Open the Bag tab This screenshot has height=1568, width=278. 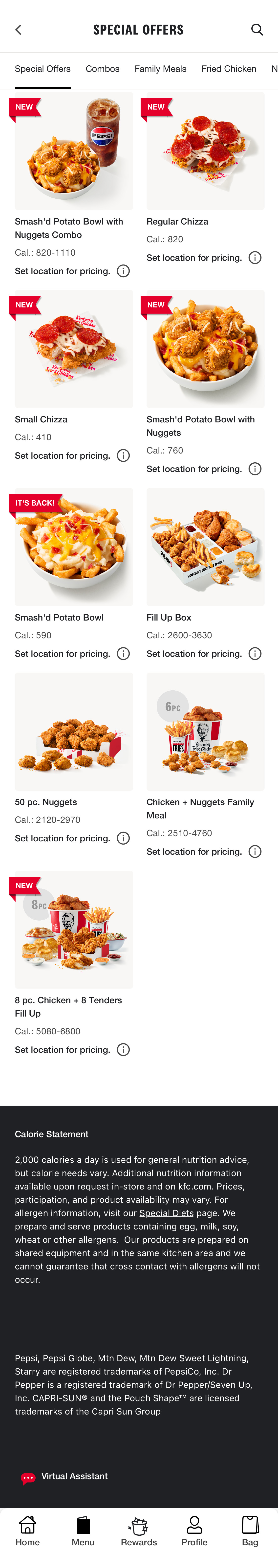tap(250, 1531)
